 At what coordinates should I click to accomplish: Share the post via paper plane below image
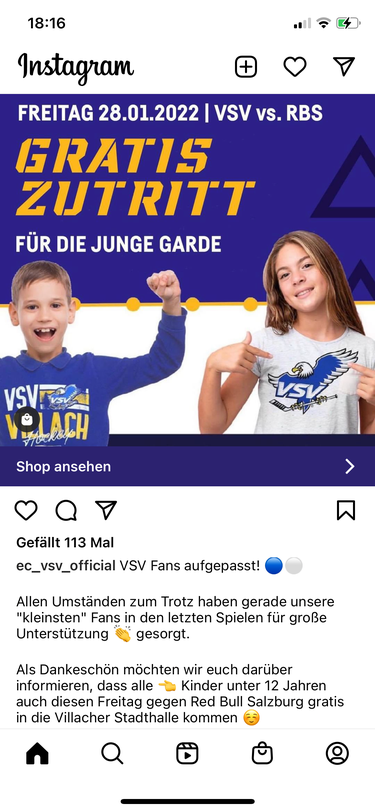coord(106,510)
